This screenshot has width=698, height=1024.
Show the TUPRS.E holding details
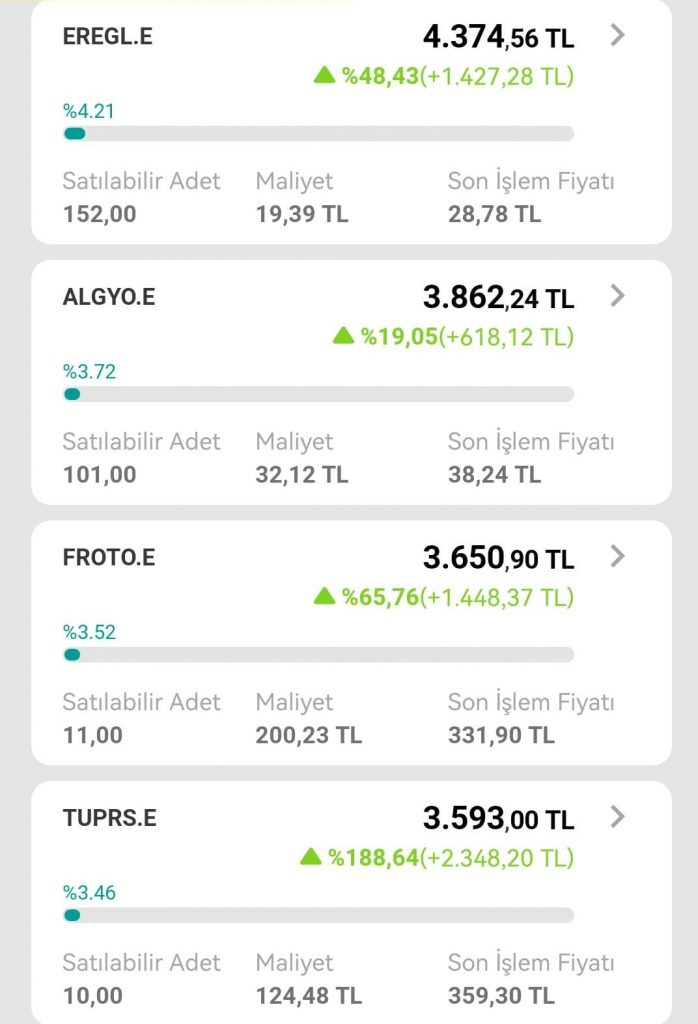pyautogui.click(x=617, y=817)
